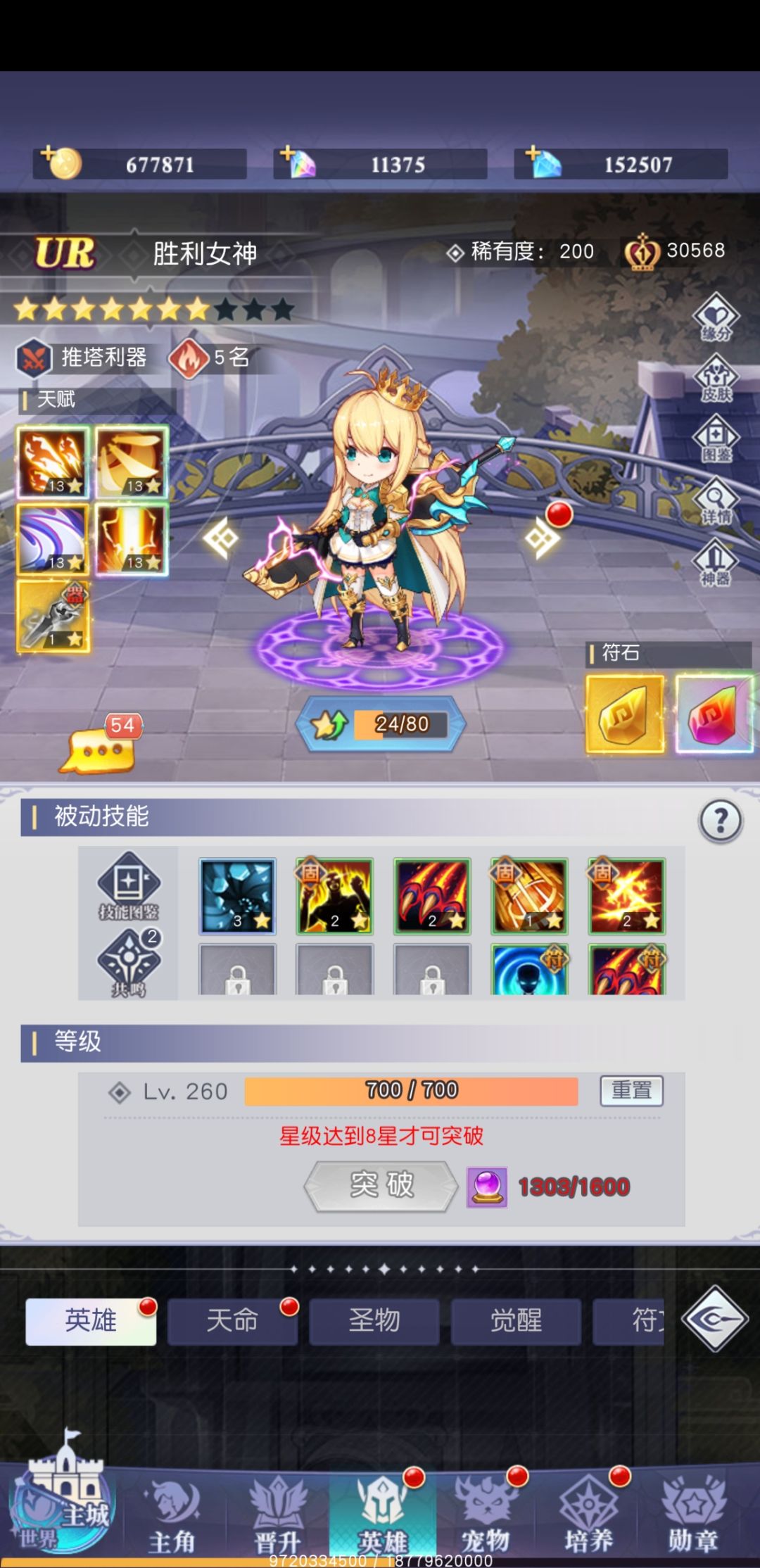The image size is (760, 1568).
Task: Tap the 突破 breakthrough button
Action: click(381, 1186)
